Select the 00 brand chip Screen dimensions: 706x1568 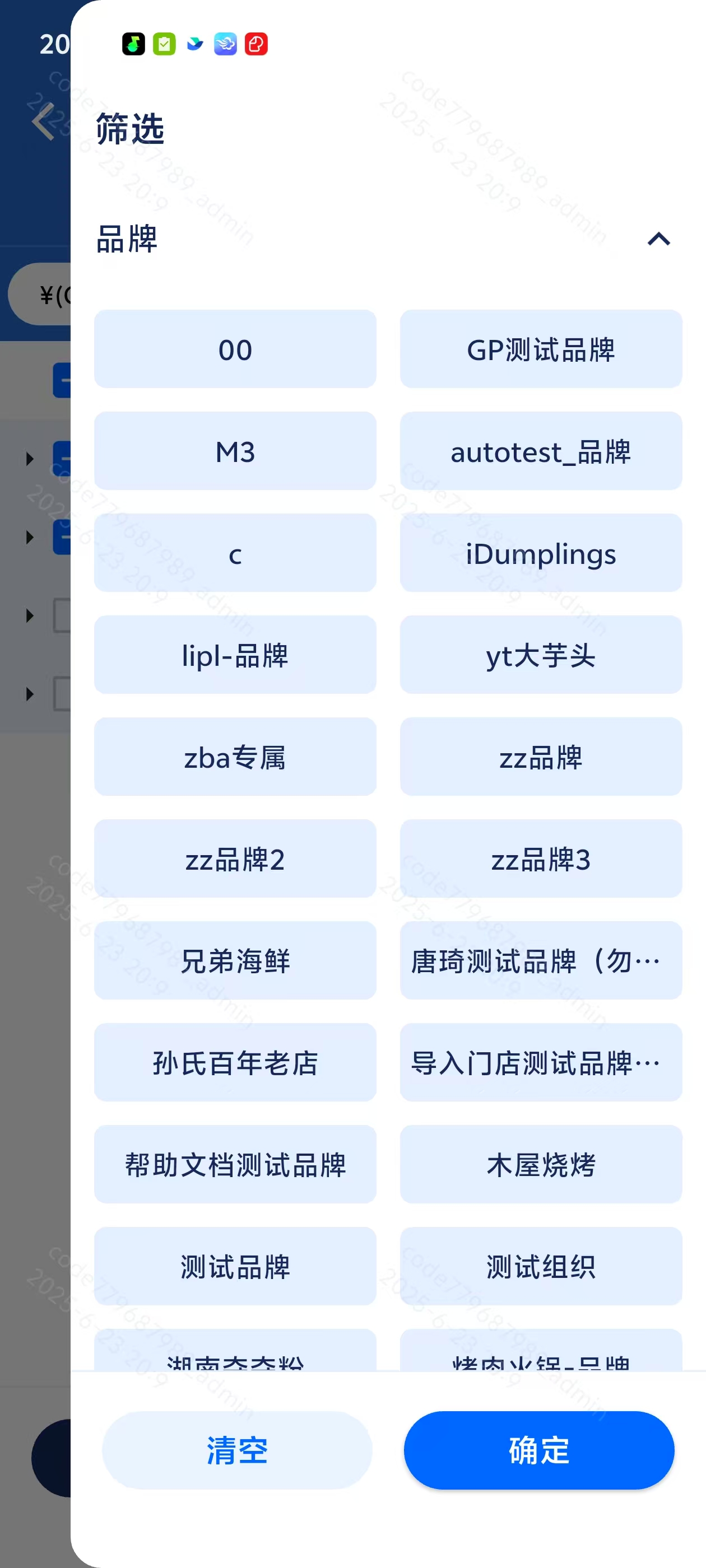coord(235,349)
